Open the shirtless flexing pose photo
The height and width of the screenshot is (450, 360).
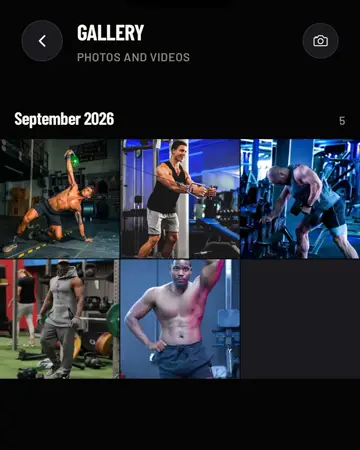[x=180, y=319]
